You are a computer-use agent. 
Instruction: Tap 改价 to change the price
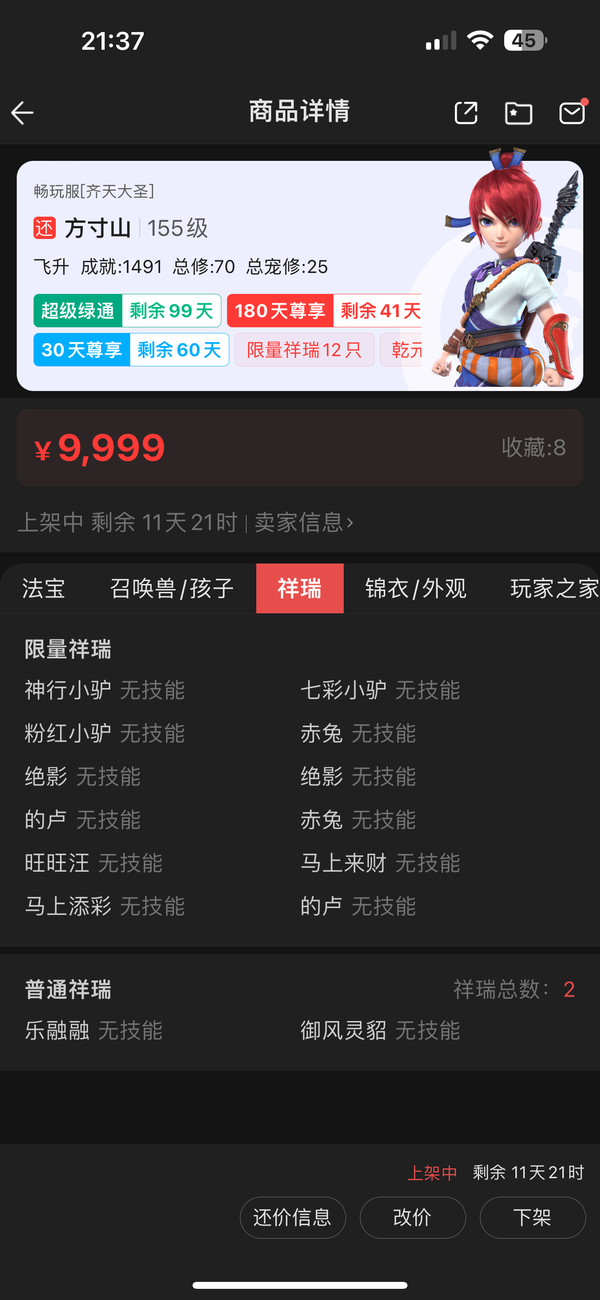(412, 1217)
